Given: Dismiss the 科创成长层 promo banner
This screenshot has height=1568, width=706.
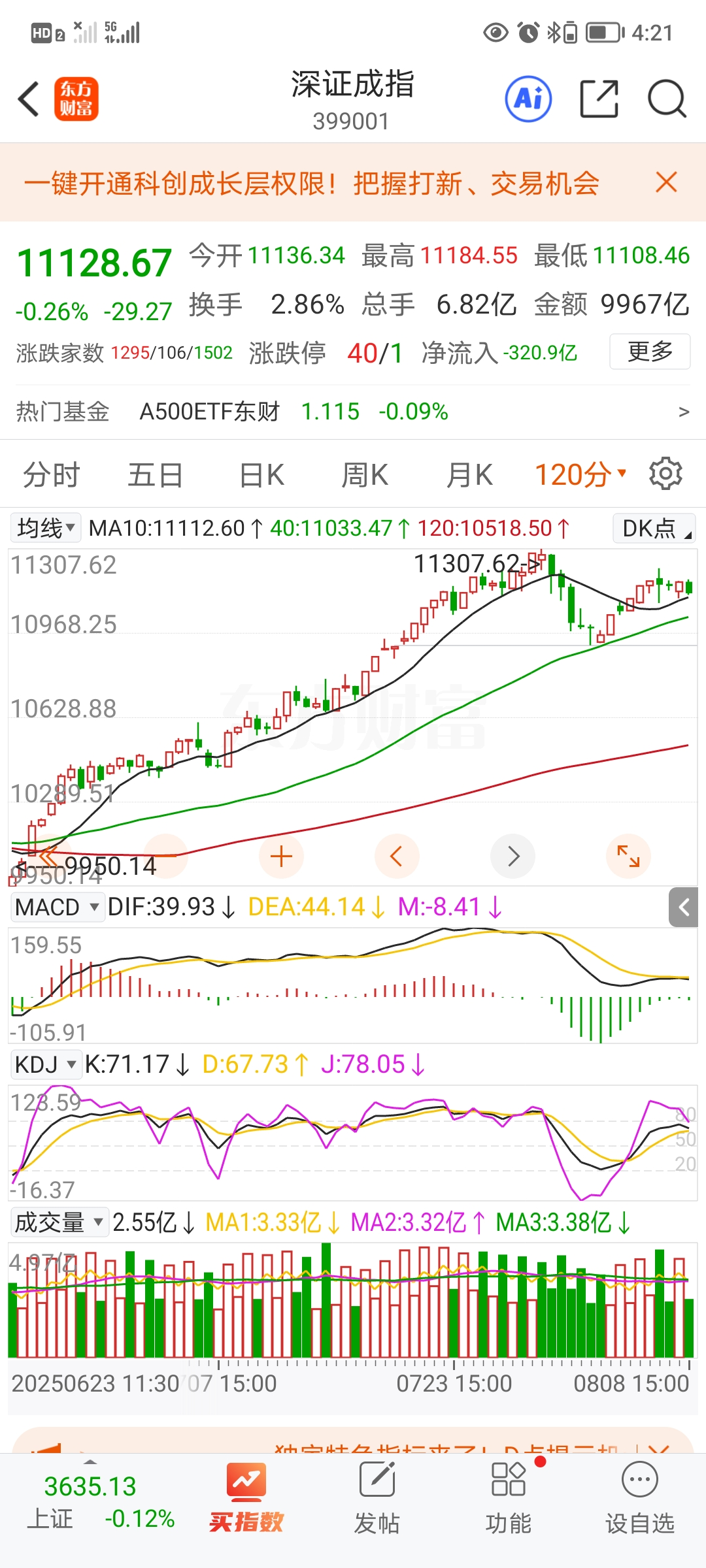Looking at the screenshot, I should point(666,182).
